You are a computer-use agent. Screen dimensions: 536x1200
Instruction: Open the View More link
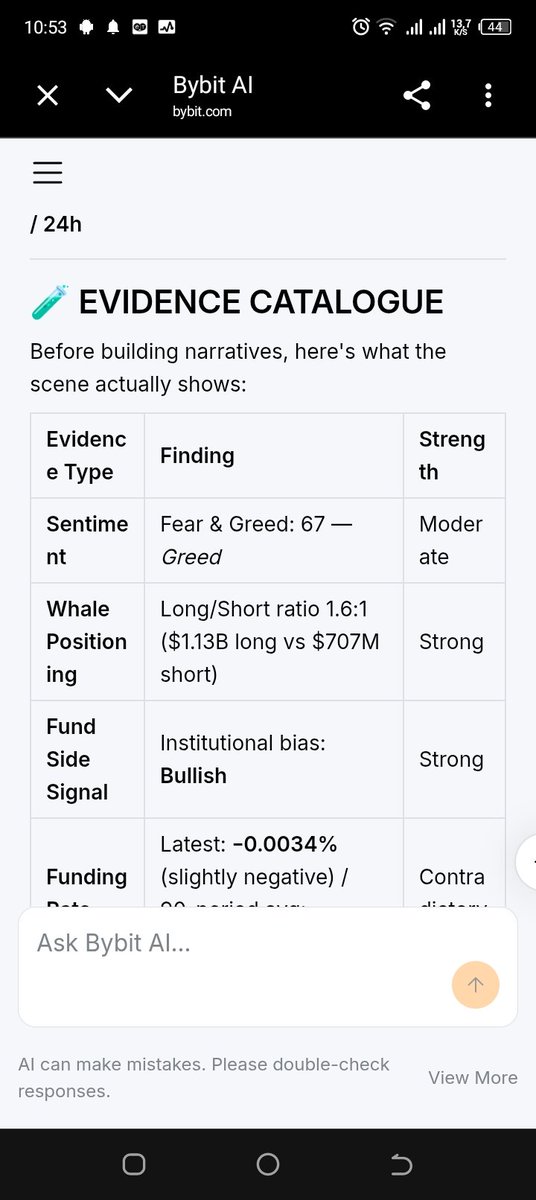[x=473, y=1077]
